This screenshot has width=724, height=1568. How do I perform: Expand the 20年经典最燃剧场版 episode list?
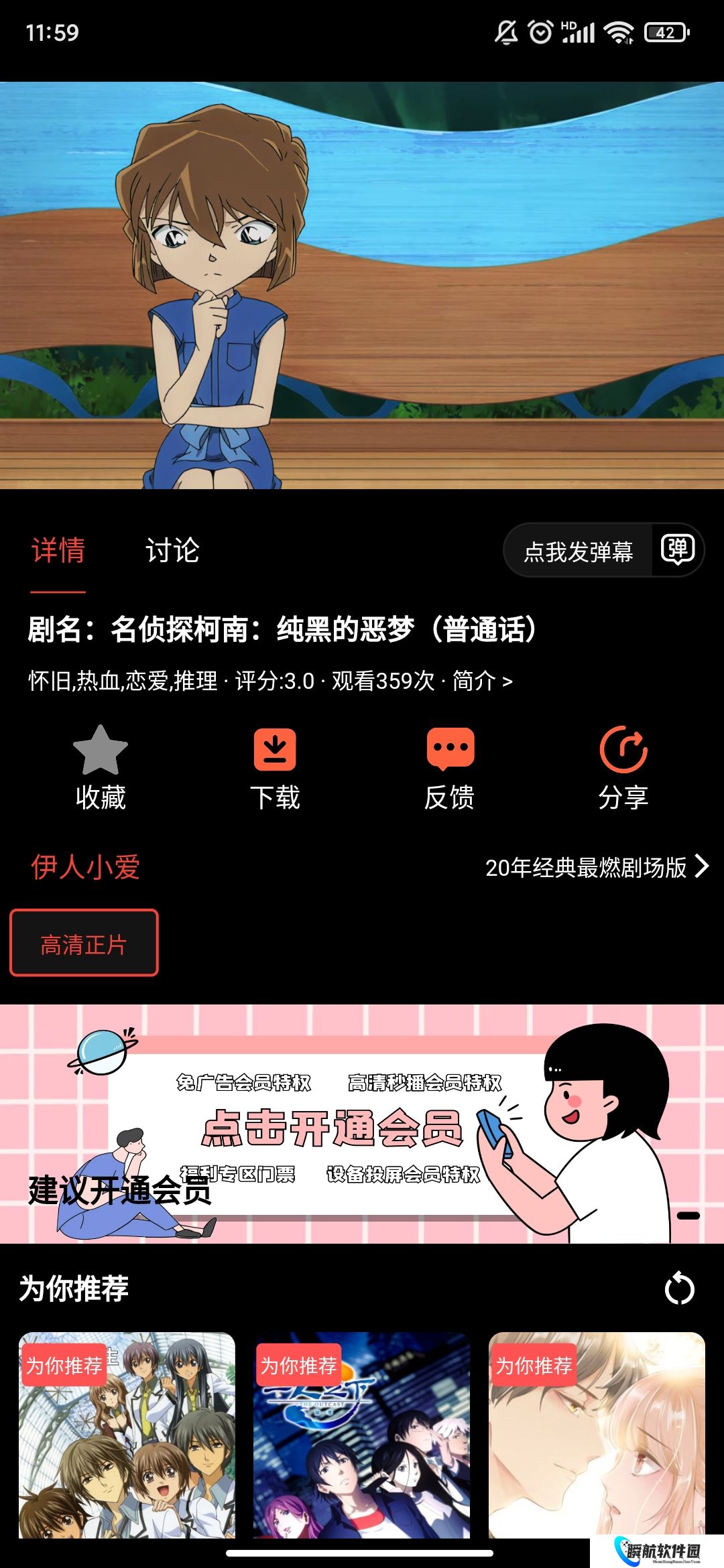coord(597,867)
